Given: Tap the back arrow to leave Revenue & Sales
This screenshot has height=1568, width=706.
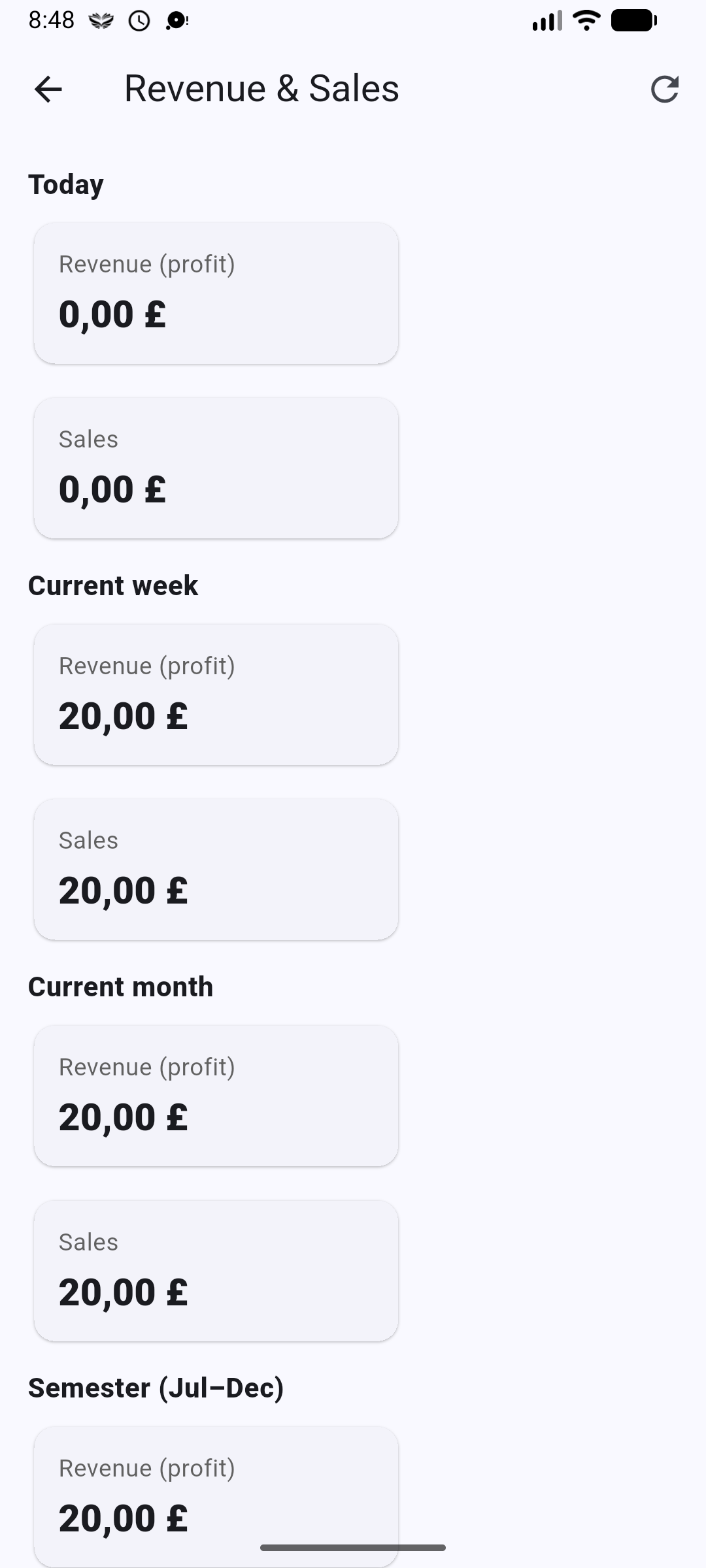Looking at the screenshot, I should [x=48, y=89].
